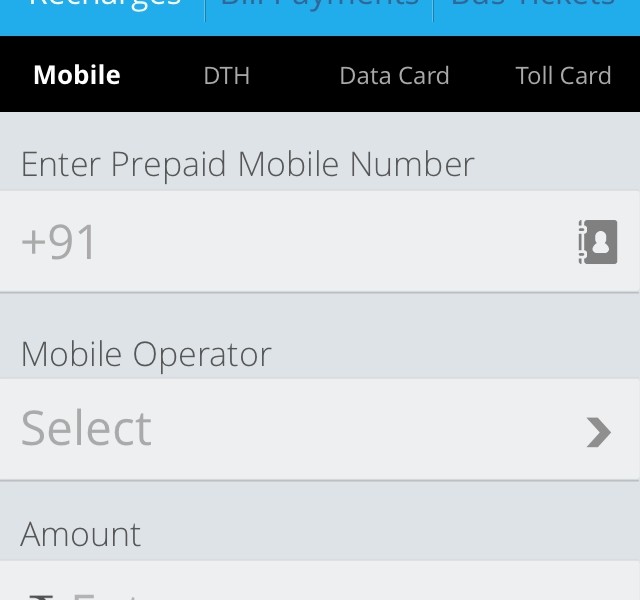The width and height of the screenshot is (640, 600).
Task: Go to the Bus Tickets section
Action: (x=532, y=8)
